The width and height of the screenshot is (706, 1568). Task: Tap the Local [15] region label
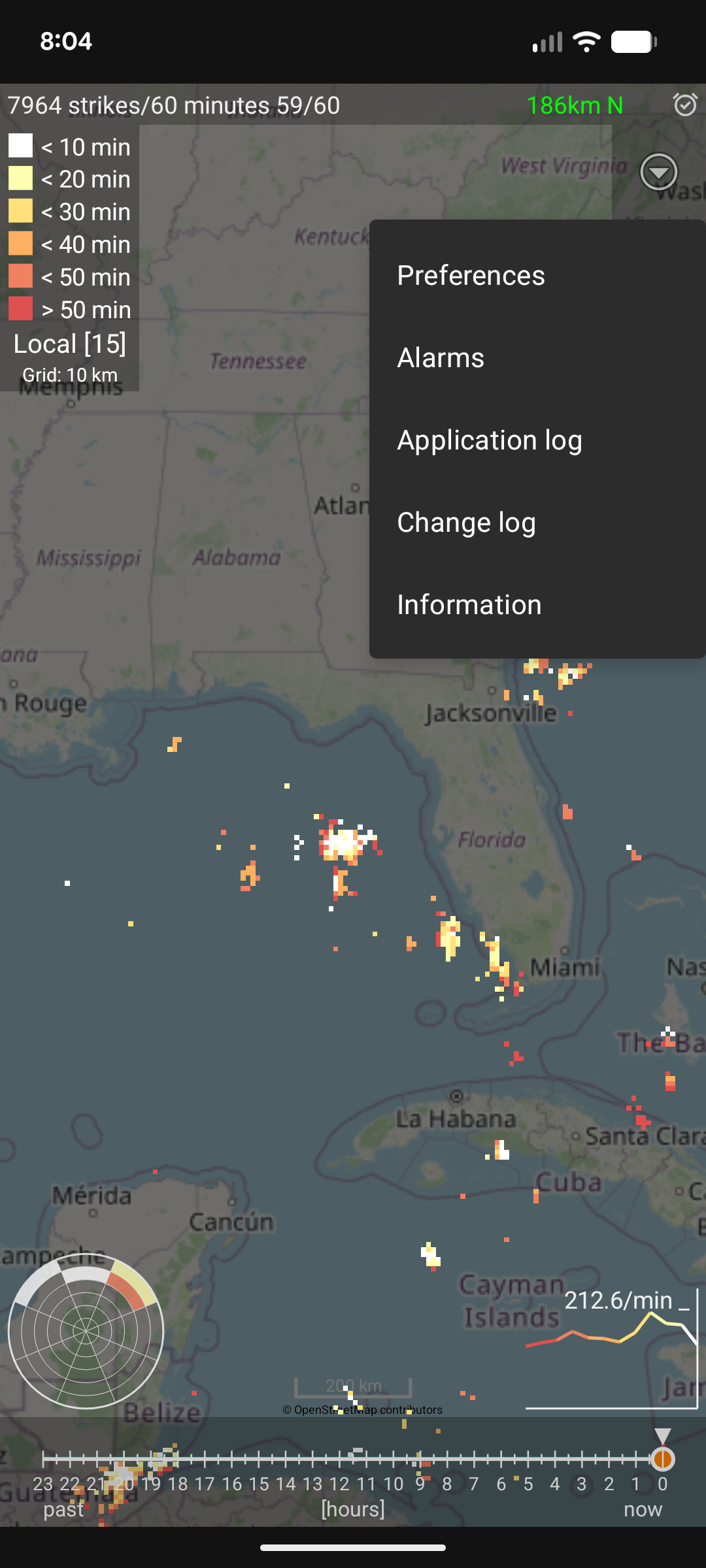point(70,344)
